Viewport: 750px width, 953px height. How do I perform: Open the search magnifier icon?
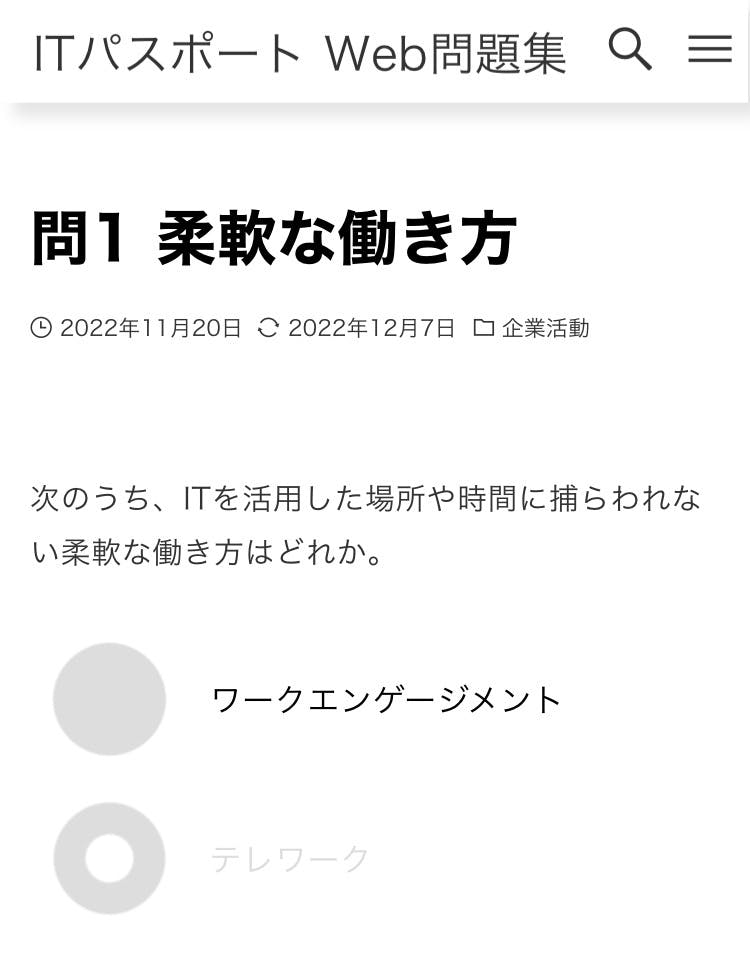coord(630,50)
